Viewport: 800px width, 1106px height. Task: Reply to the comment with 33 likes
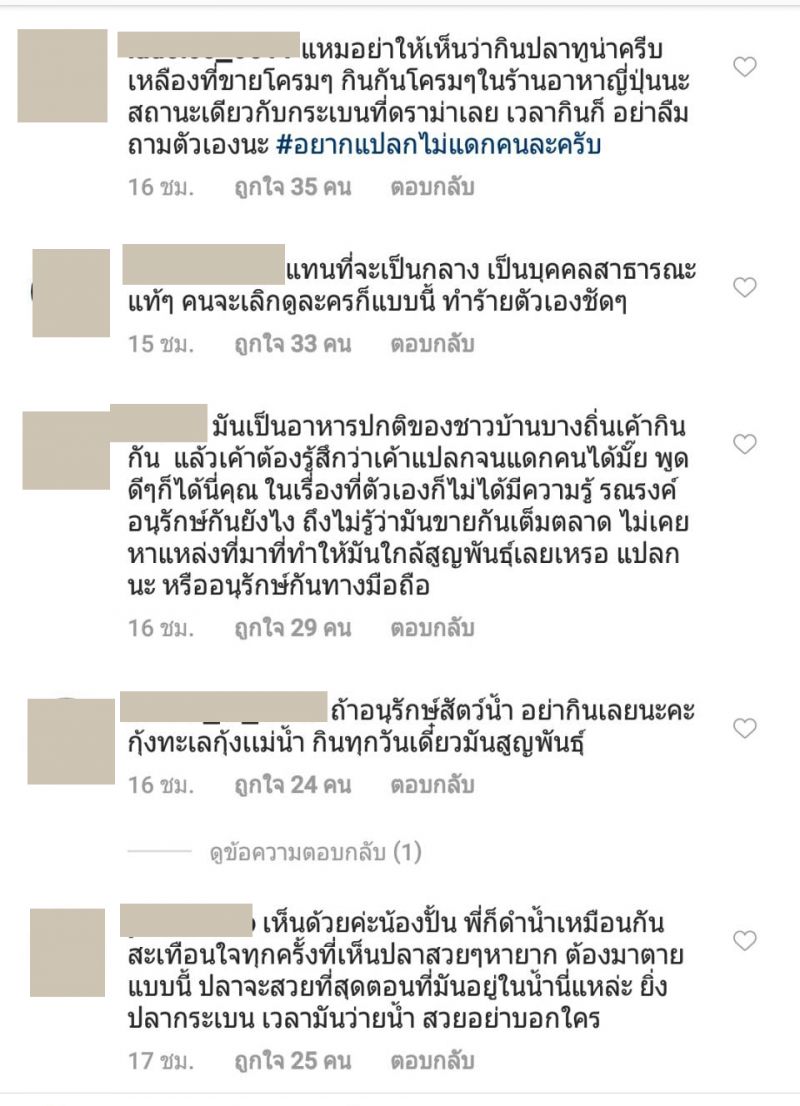(x=432, y=345)
